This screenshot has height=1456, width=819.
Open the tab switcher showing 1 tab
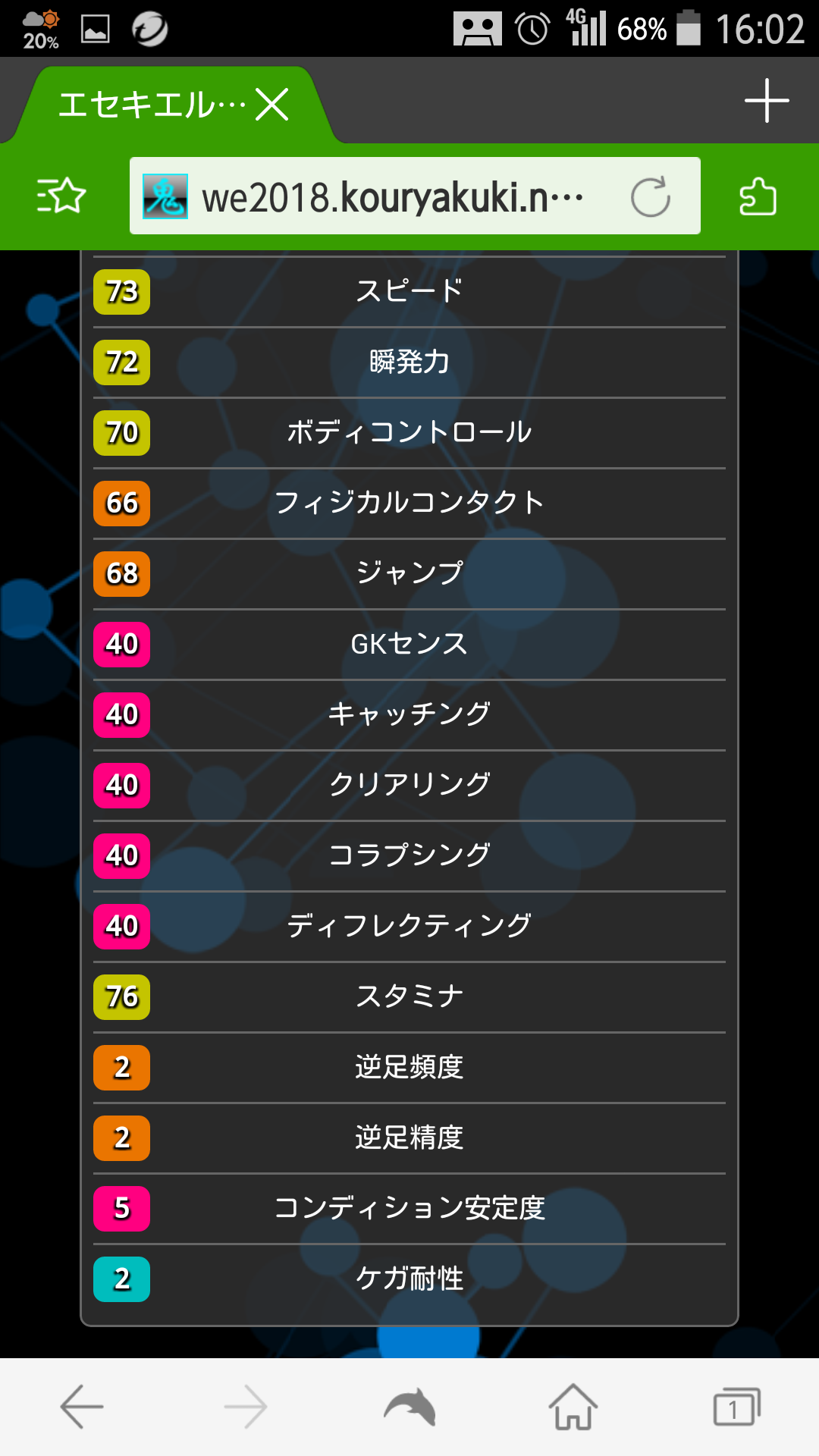[x=736, y=1407]
